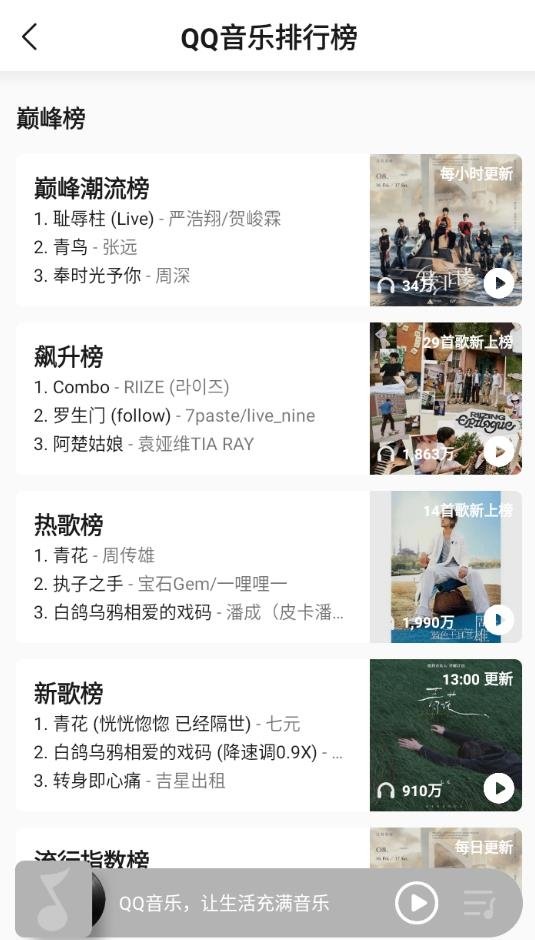Play the 热歌榜 chart
The image size is (535, 940).
click(x=498, y=620)
